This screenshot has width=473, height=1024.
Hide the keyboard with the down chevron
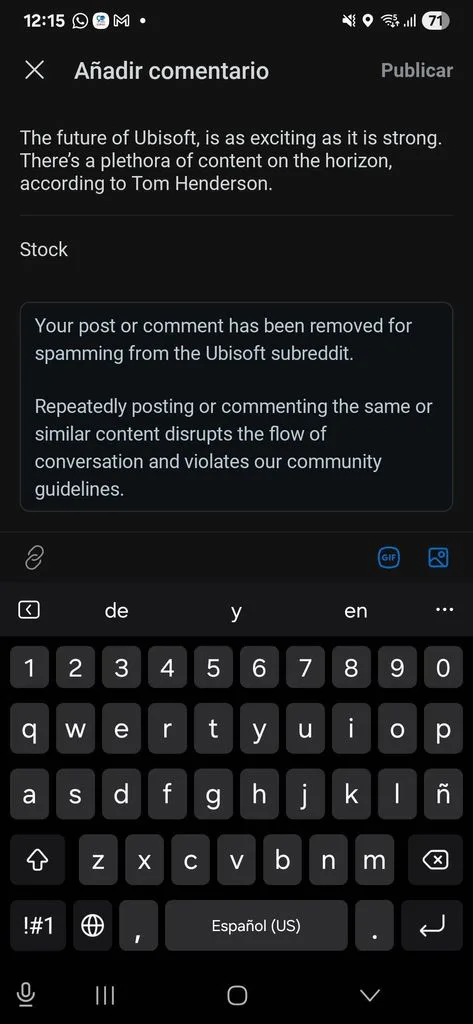click(370, 995)
